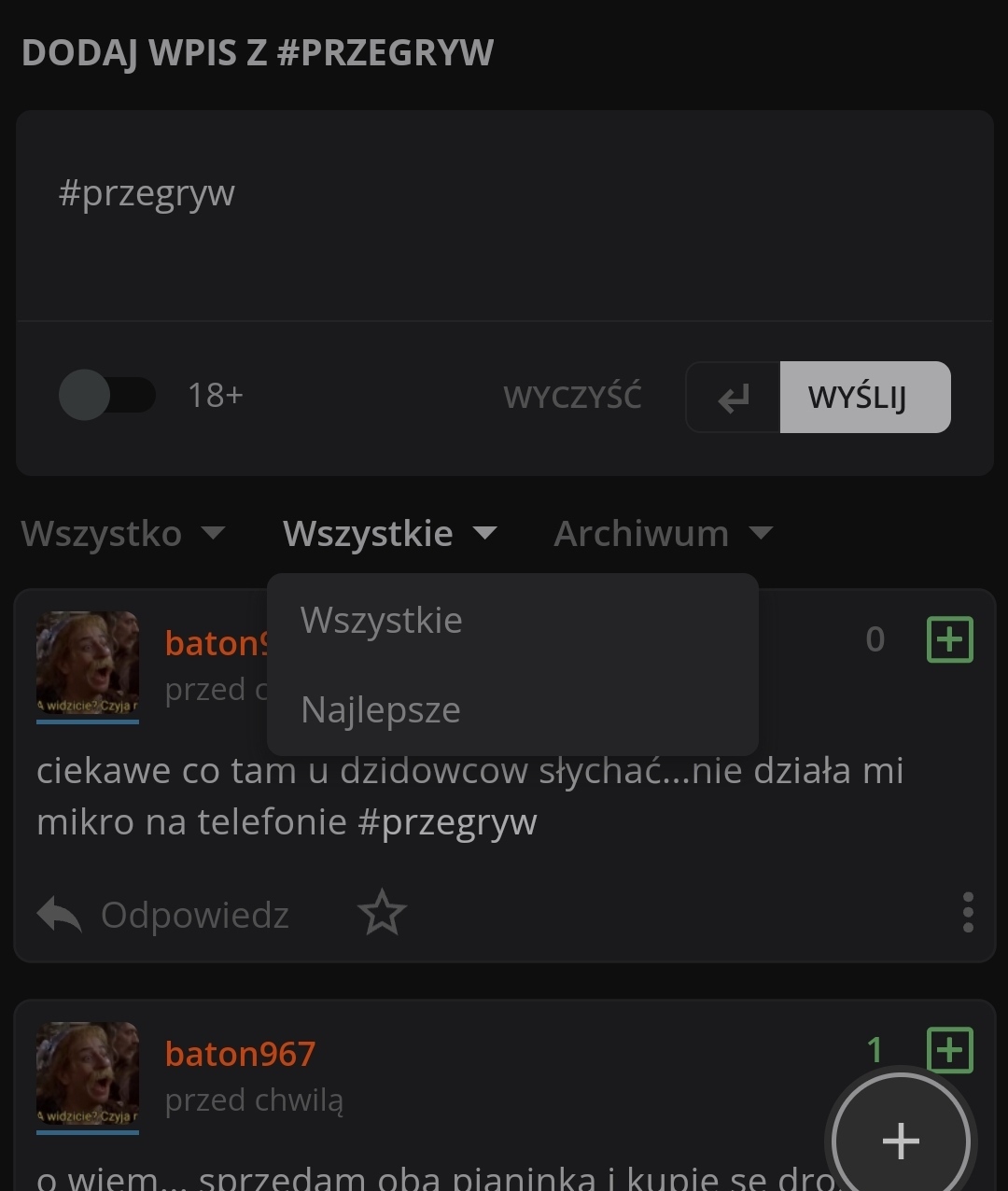
Task: Choose Najlepsze sorting option
Action: pyautogui.click(x=381, y=710)
